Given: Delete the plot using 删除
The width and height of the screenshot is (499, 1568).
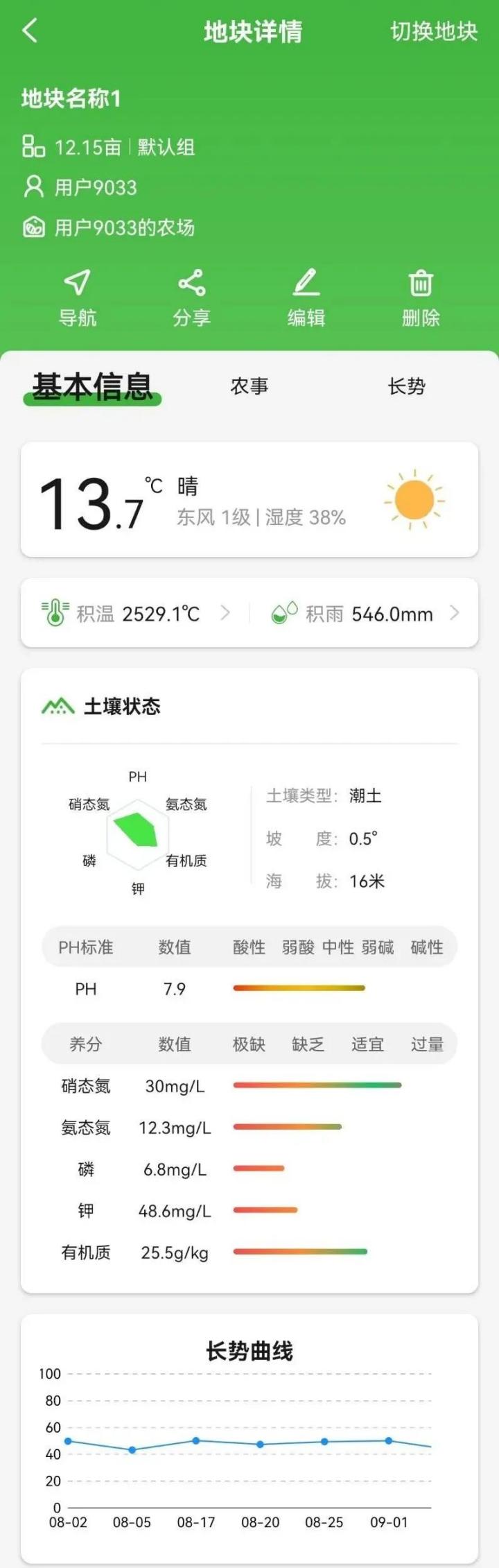Looking at the screenshot, I should pos(421,298).
